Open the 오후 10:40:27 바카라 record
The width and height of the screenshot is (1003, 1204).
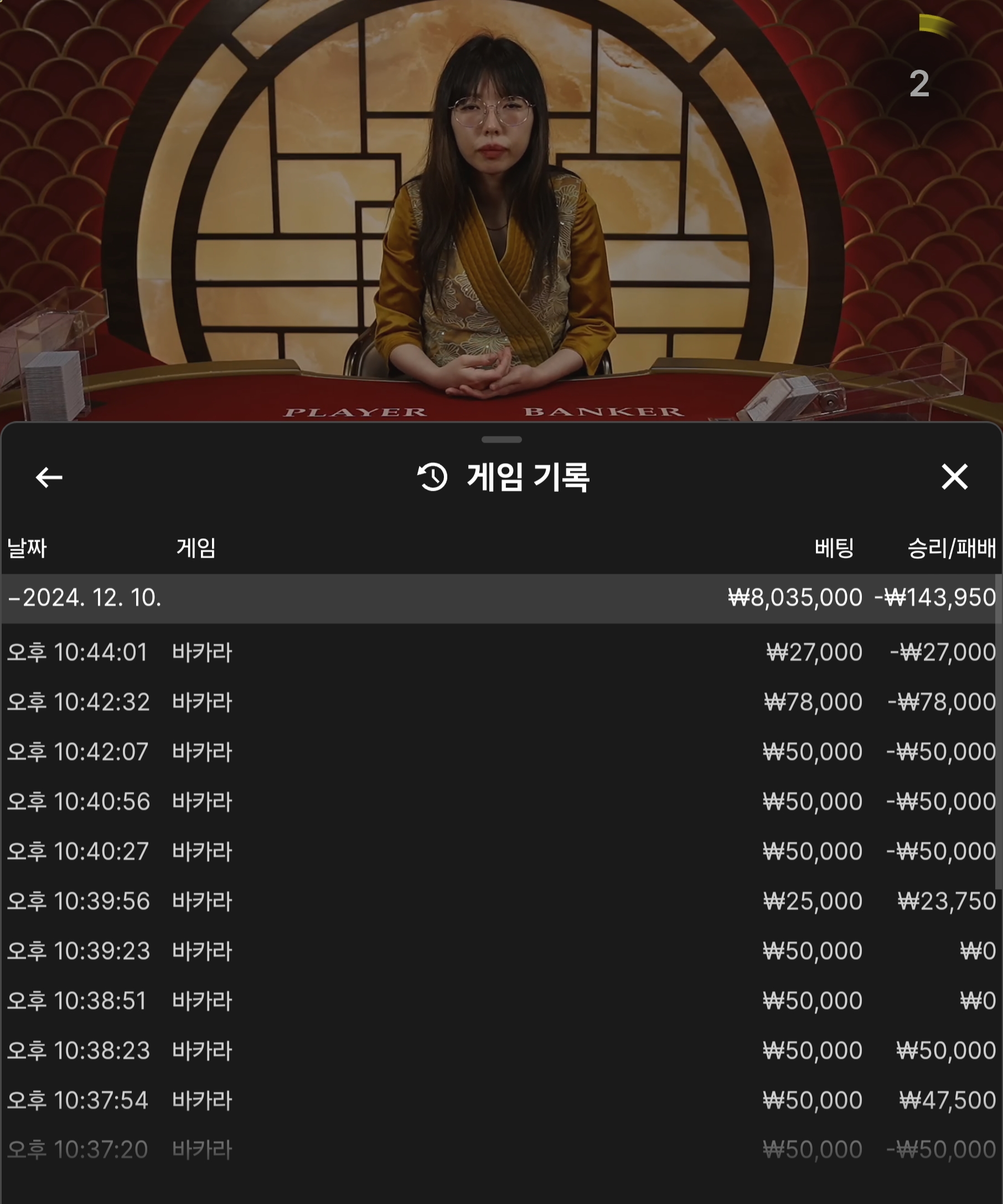[499, 852]
